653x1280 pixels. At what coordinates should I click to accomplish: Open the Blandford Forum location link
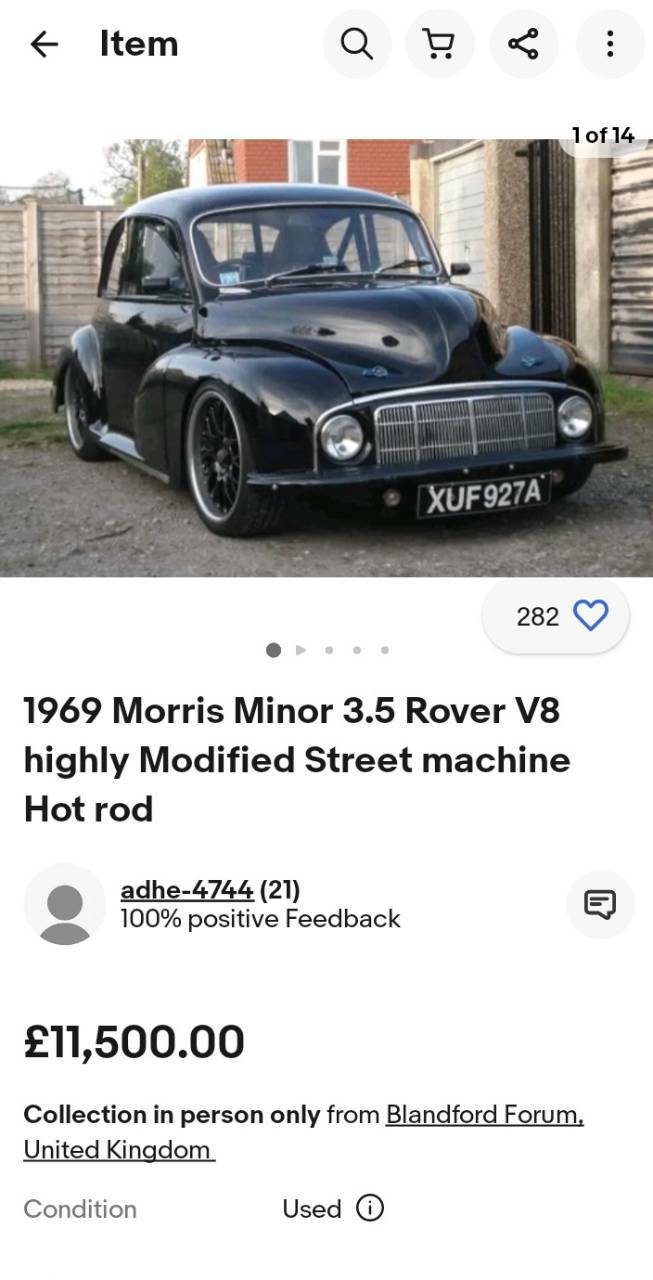click(x=303, y=1132)
